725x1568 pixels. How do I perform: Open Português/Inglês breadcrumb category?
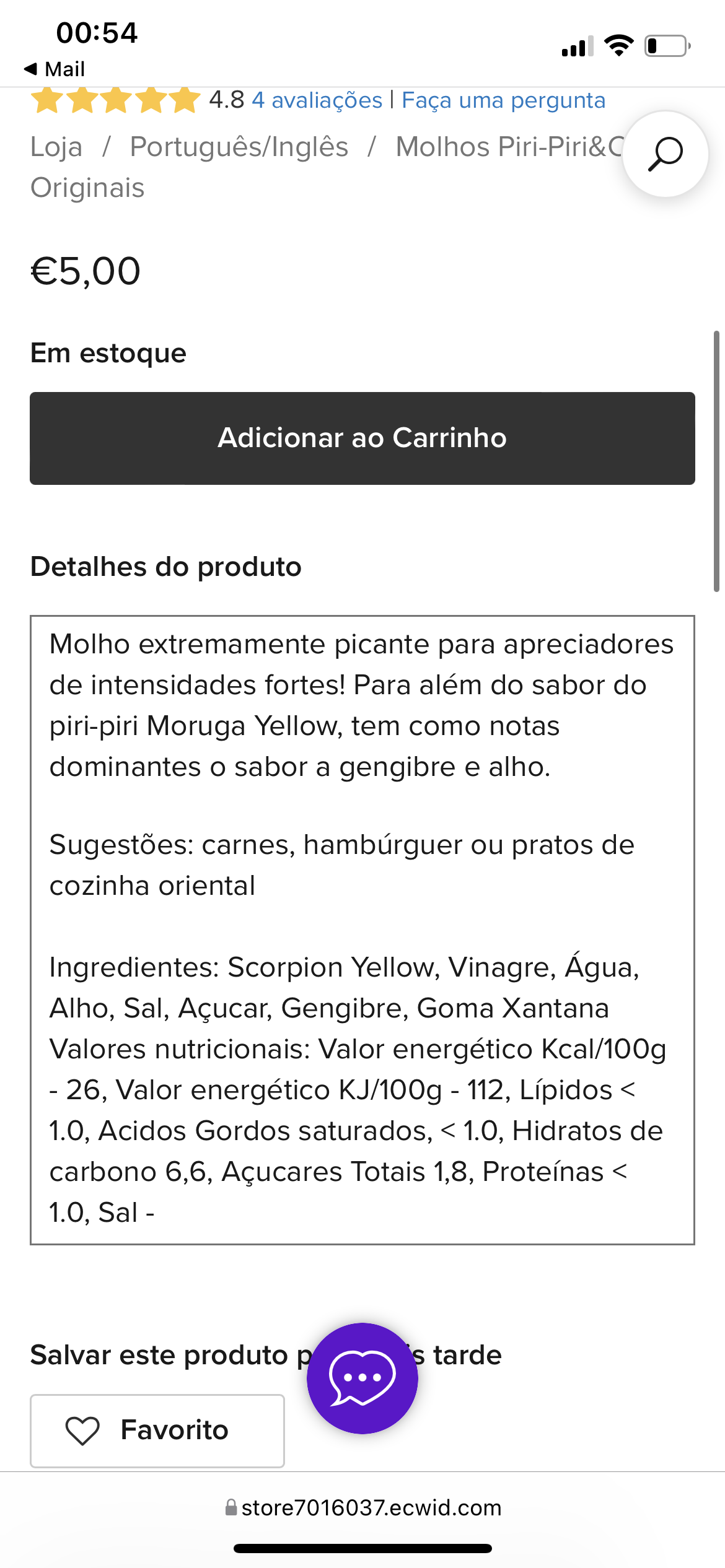click(239, 147)
